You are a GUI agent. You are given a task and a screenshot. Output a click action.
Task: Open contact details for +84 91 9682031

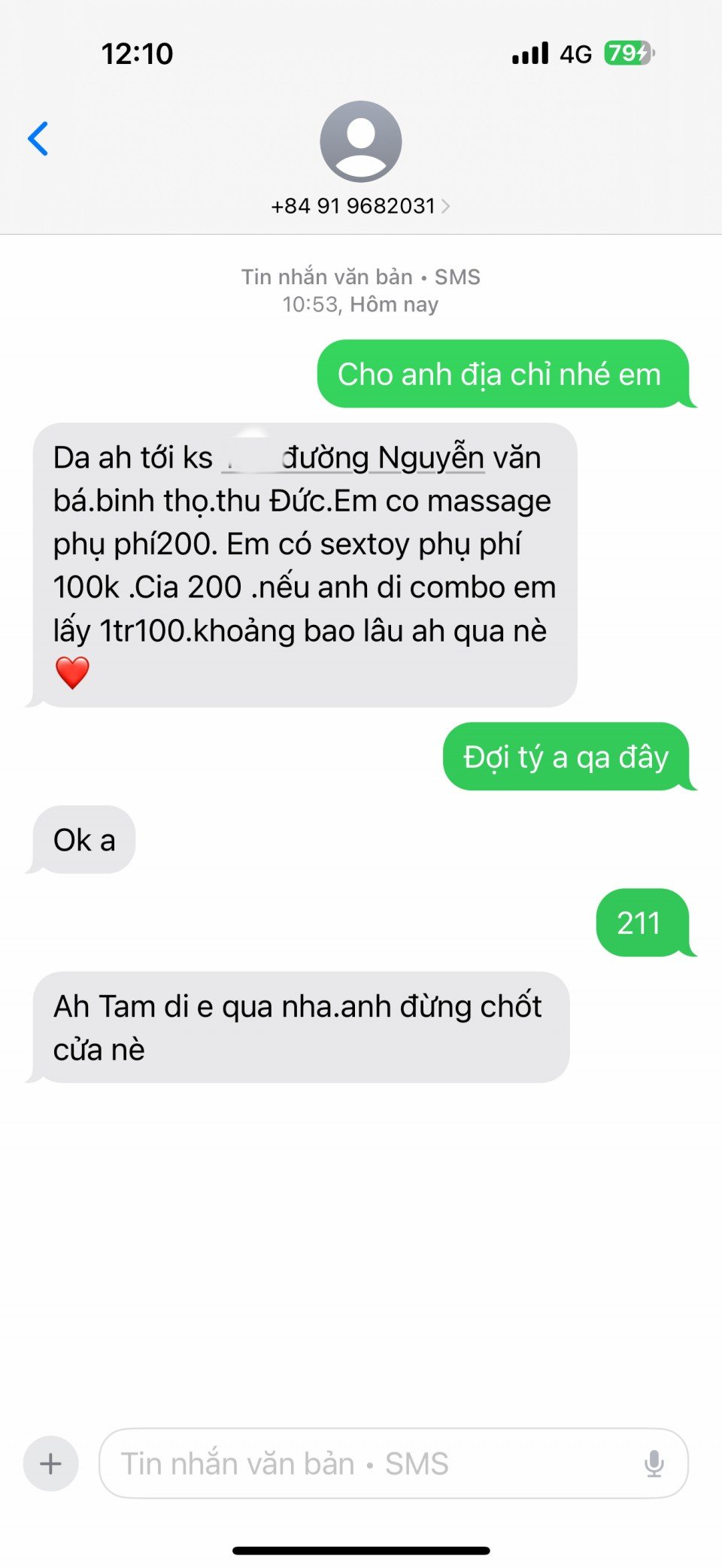(360, 205)
